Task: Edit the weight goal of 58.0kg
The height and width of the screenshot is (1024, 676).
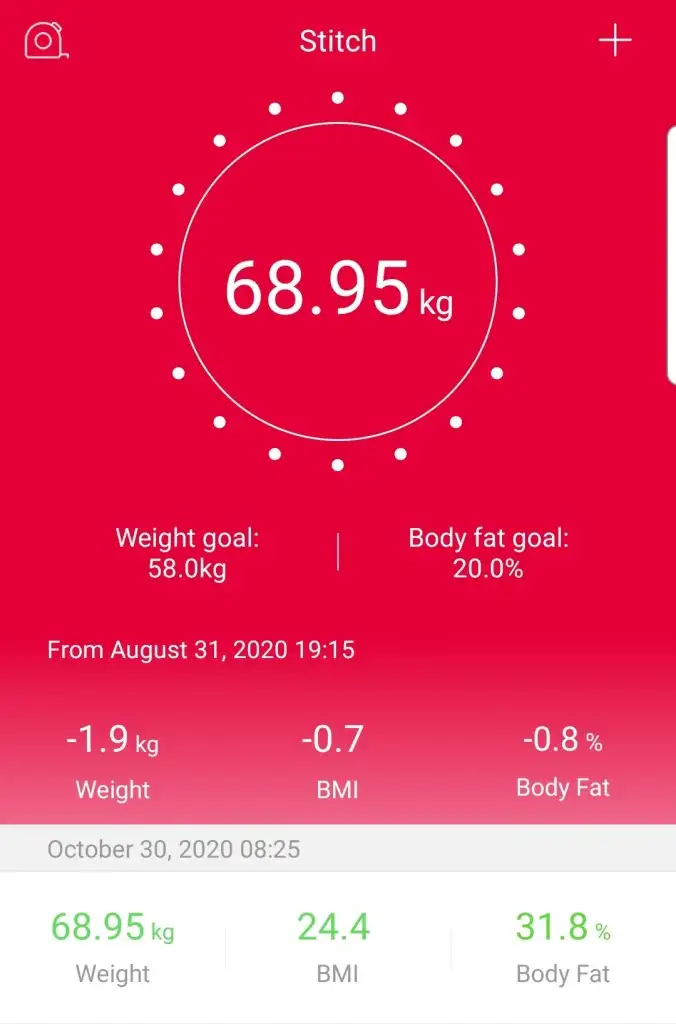Action: coord(187,553)
